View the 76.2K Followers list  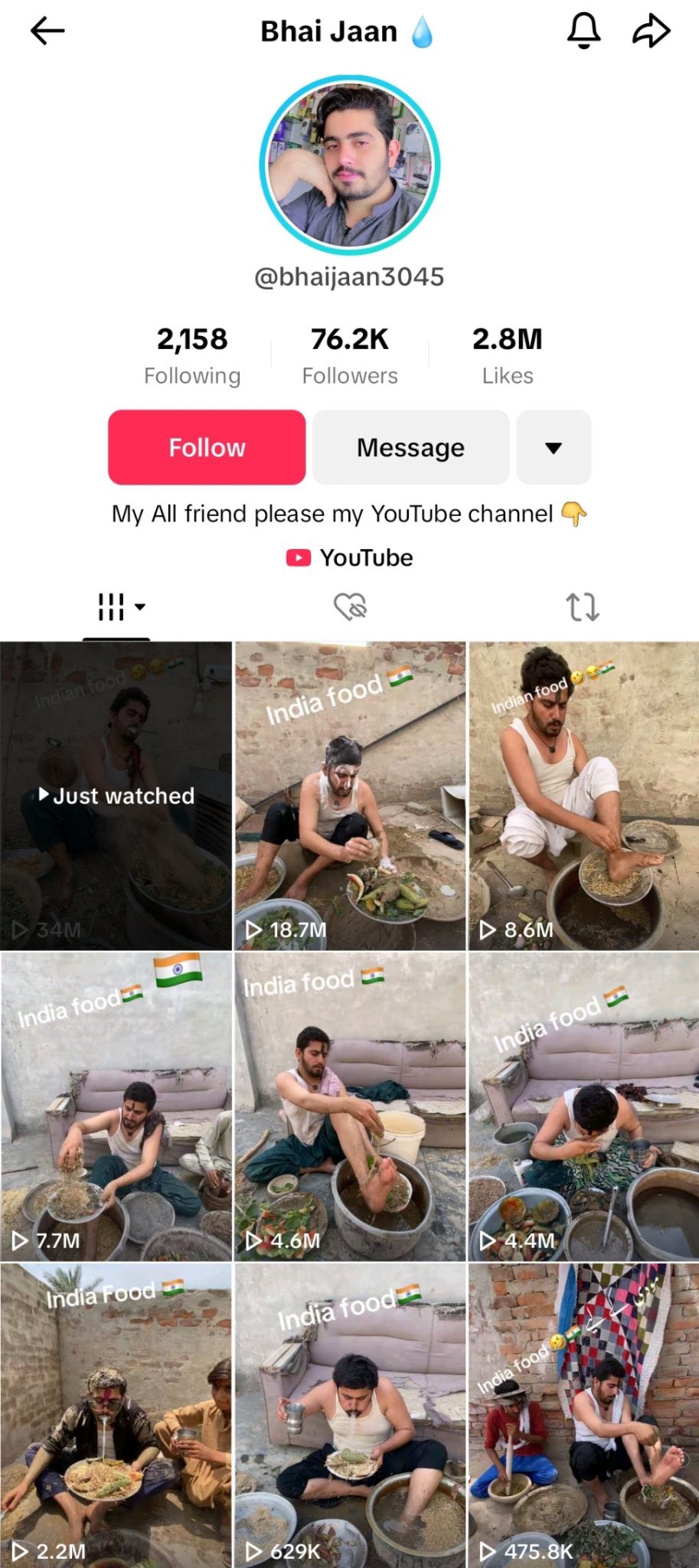350,355
